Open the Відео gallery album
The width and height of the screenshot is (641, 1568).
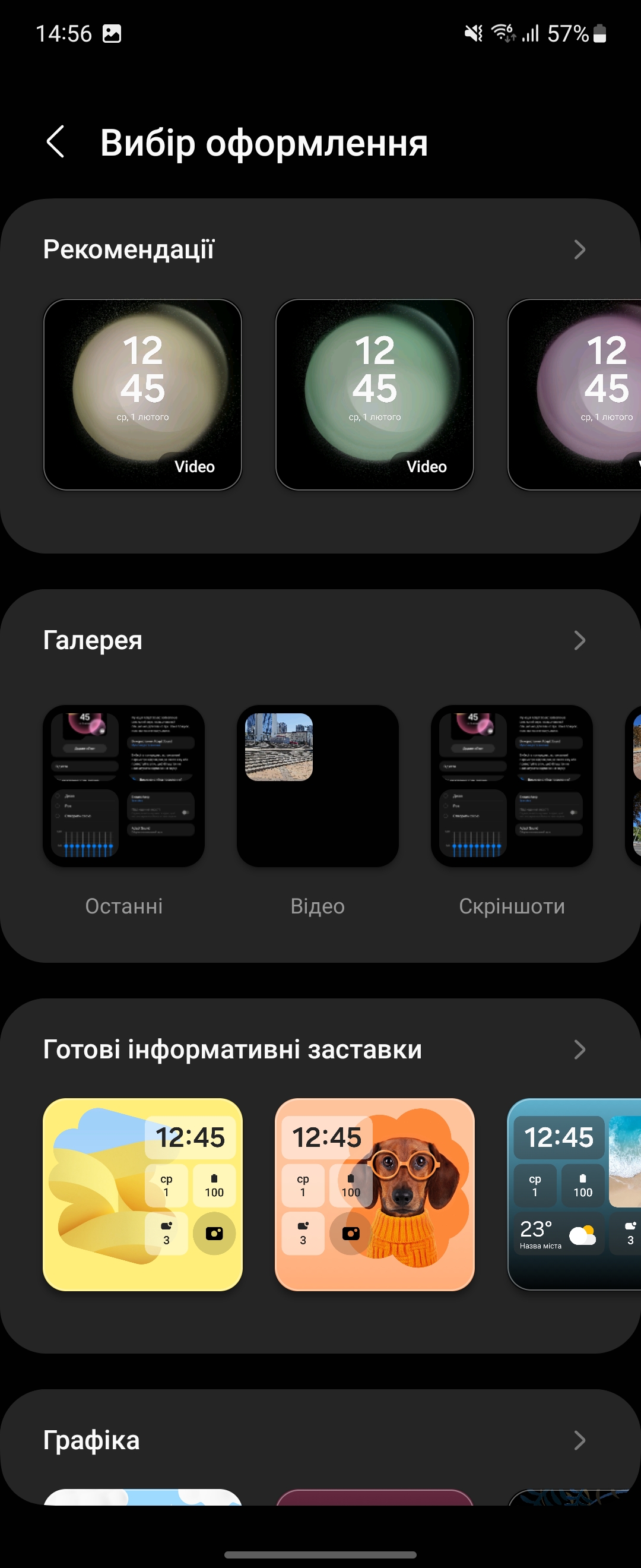coord(318,786)
